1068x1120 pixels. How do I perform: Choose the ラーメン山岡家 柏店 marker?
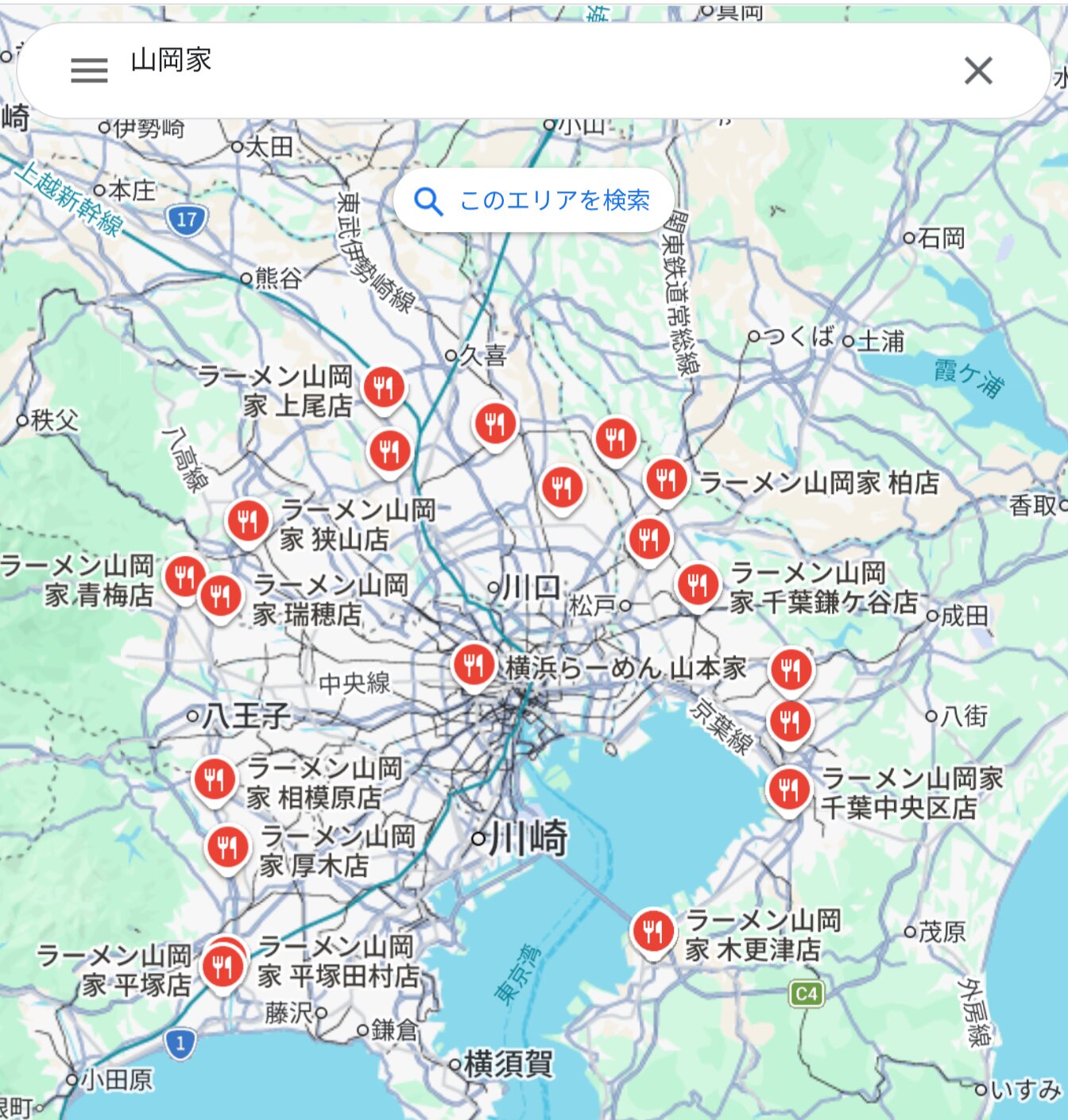click(x=666, y=480)
